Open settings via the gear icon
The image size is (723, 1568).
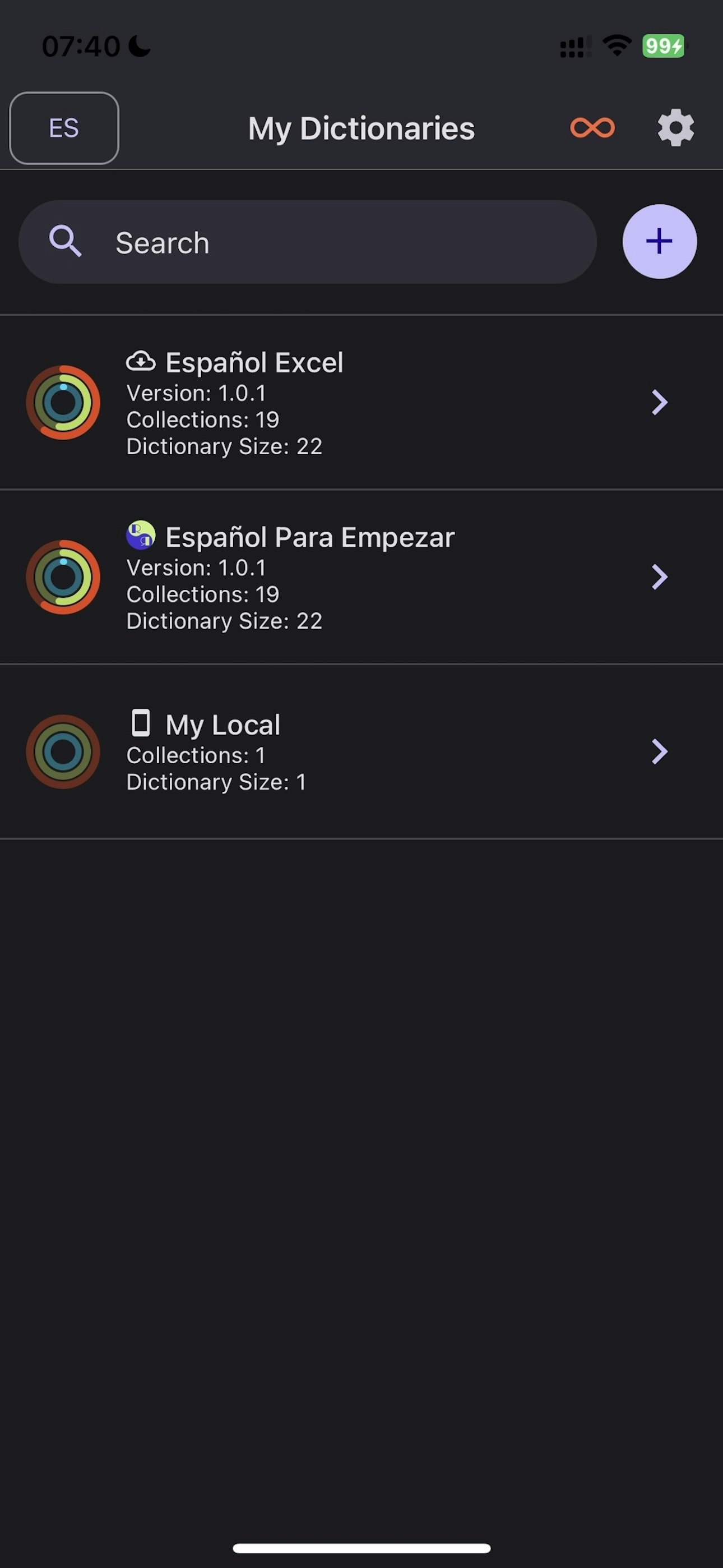point(675,128)
